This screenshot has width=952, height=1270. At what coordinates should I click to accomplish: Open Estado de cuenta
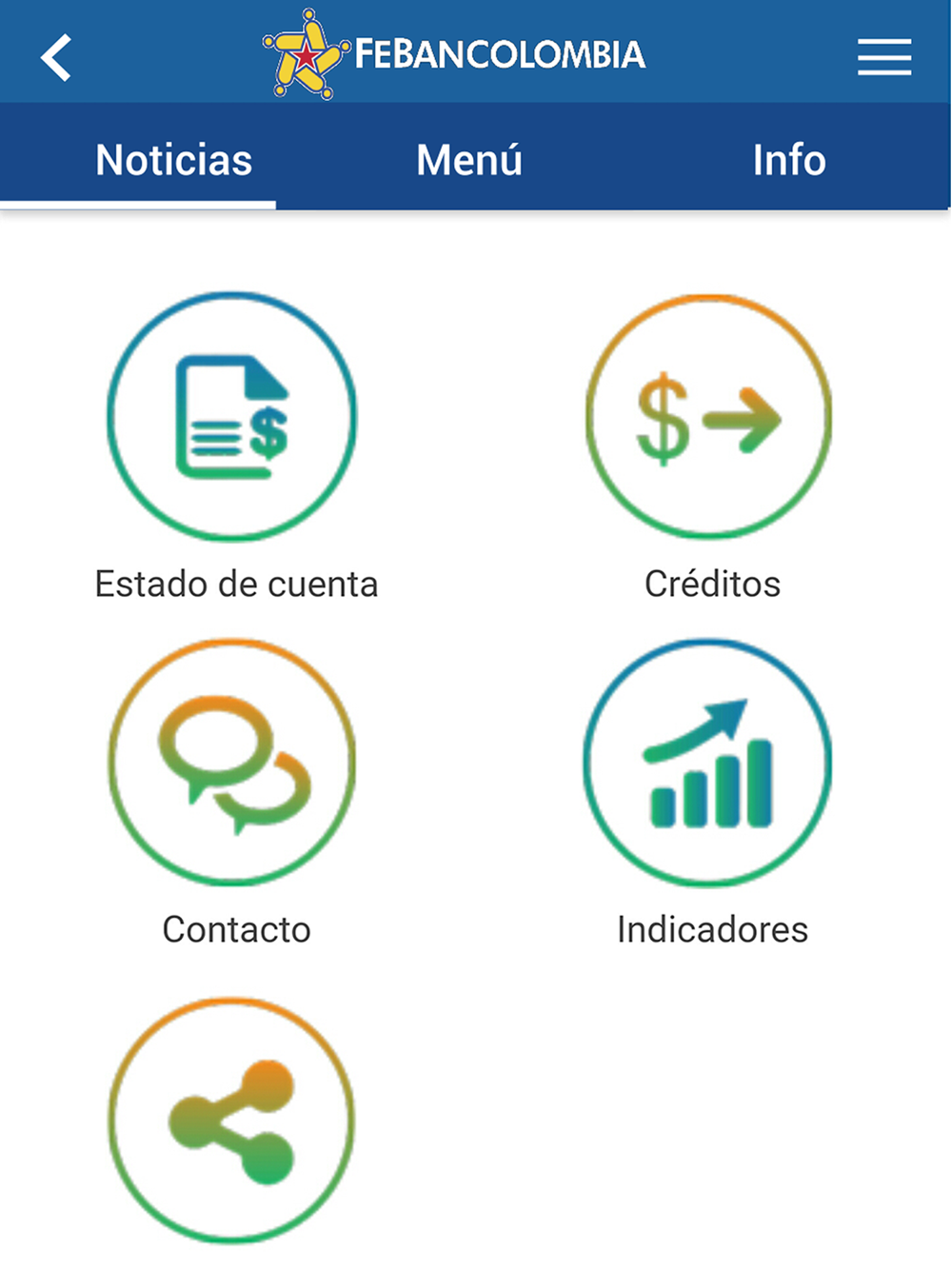click(x=232, y=417)
